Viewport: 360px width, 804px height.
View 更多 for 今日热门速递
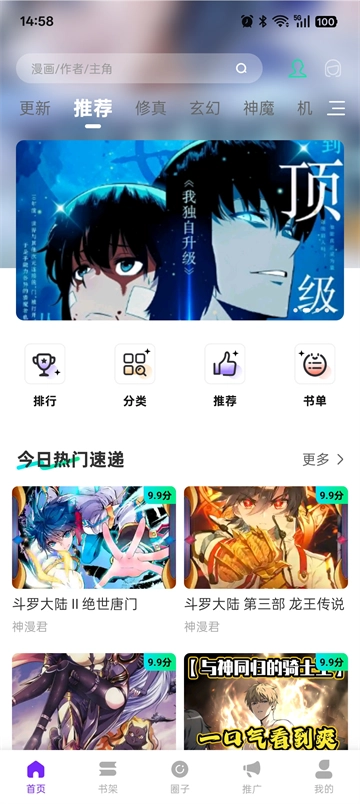coord(323,459)
